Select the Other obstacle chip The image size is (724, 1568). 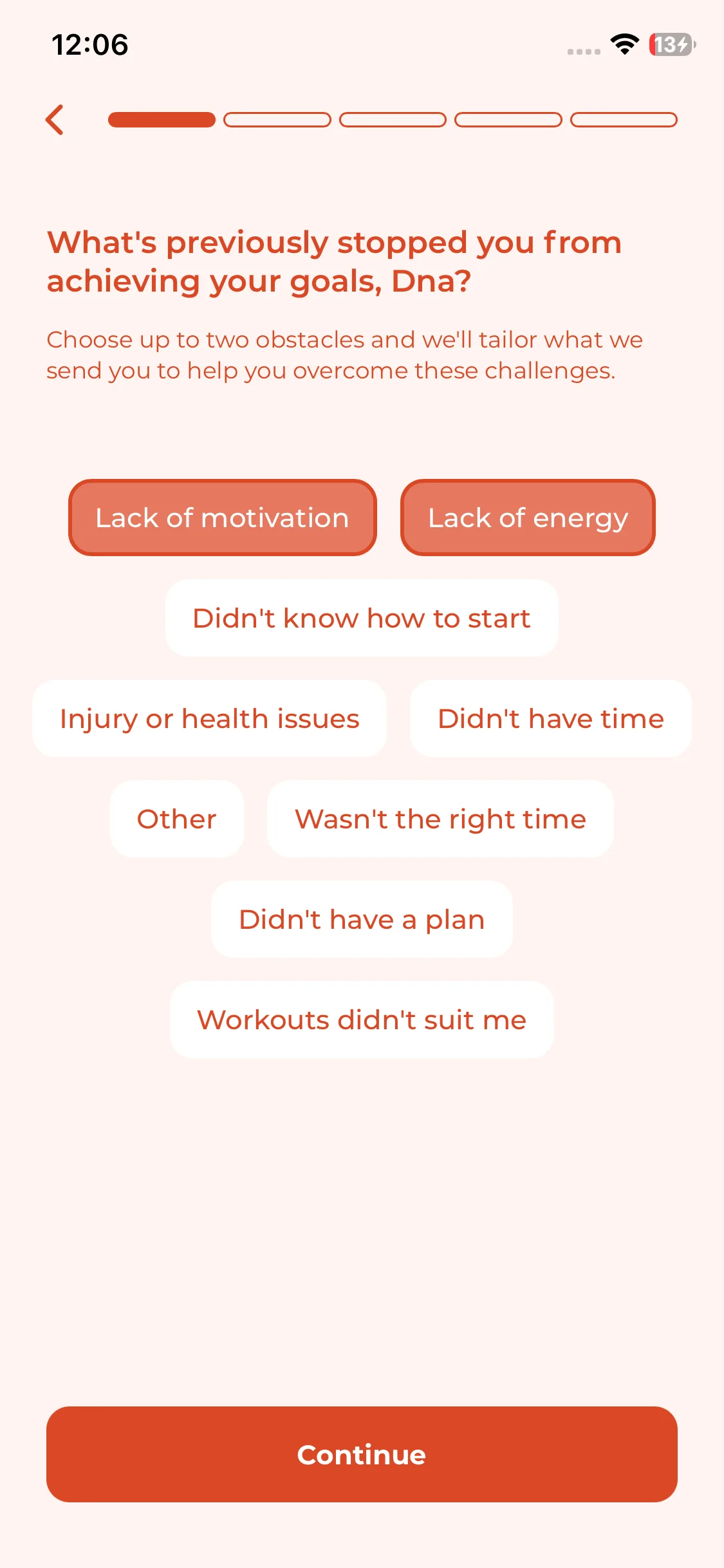coord(177,819)
